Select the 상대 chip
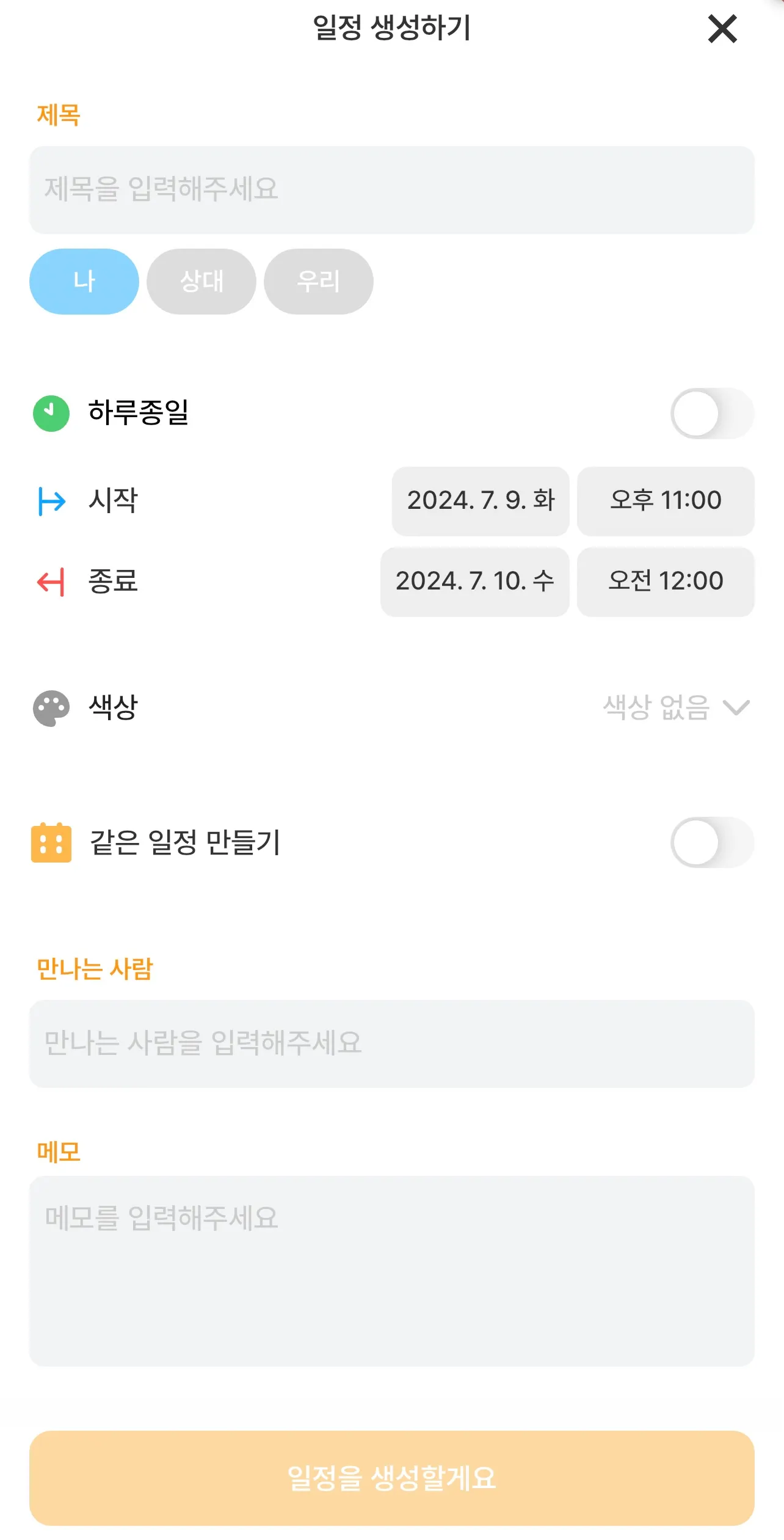This screenshot has height=1540, width=784. [x=201, y=282]
